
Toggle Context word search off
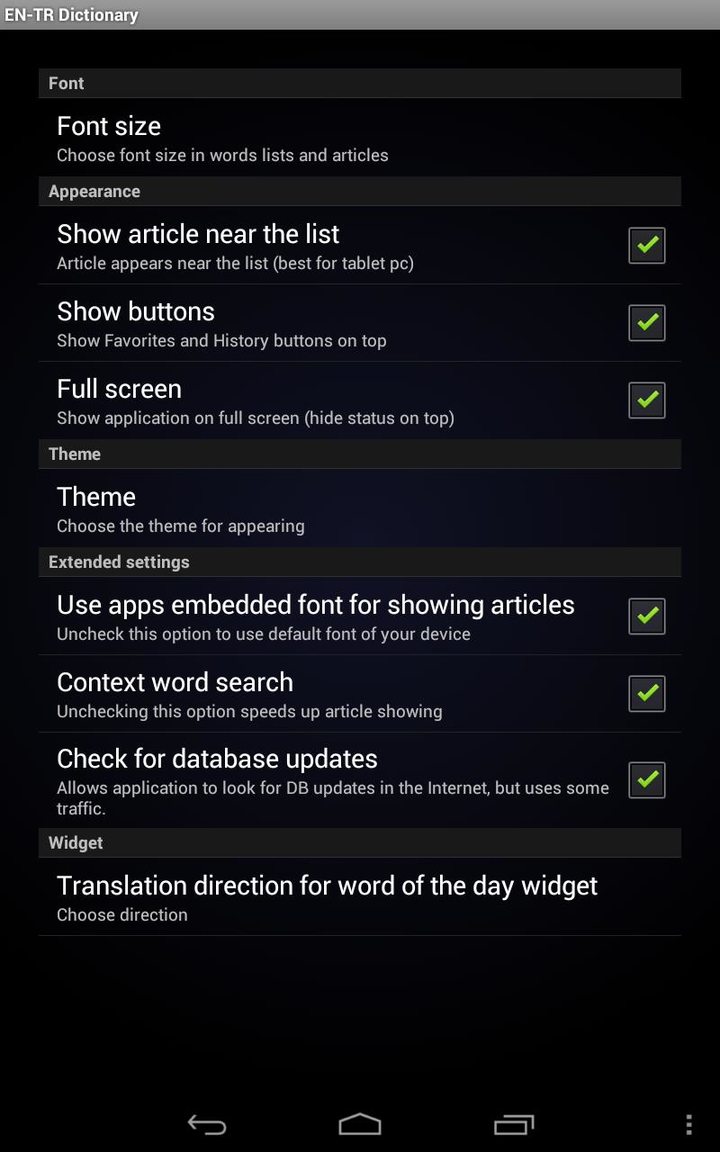pos(646,693)
